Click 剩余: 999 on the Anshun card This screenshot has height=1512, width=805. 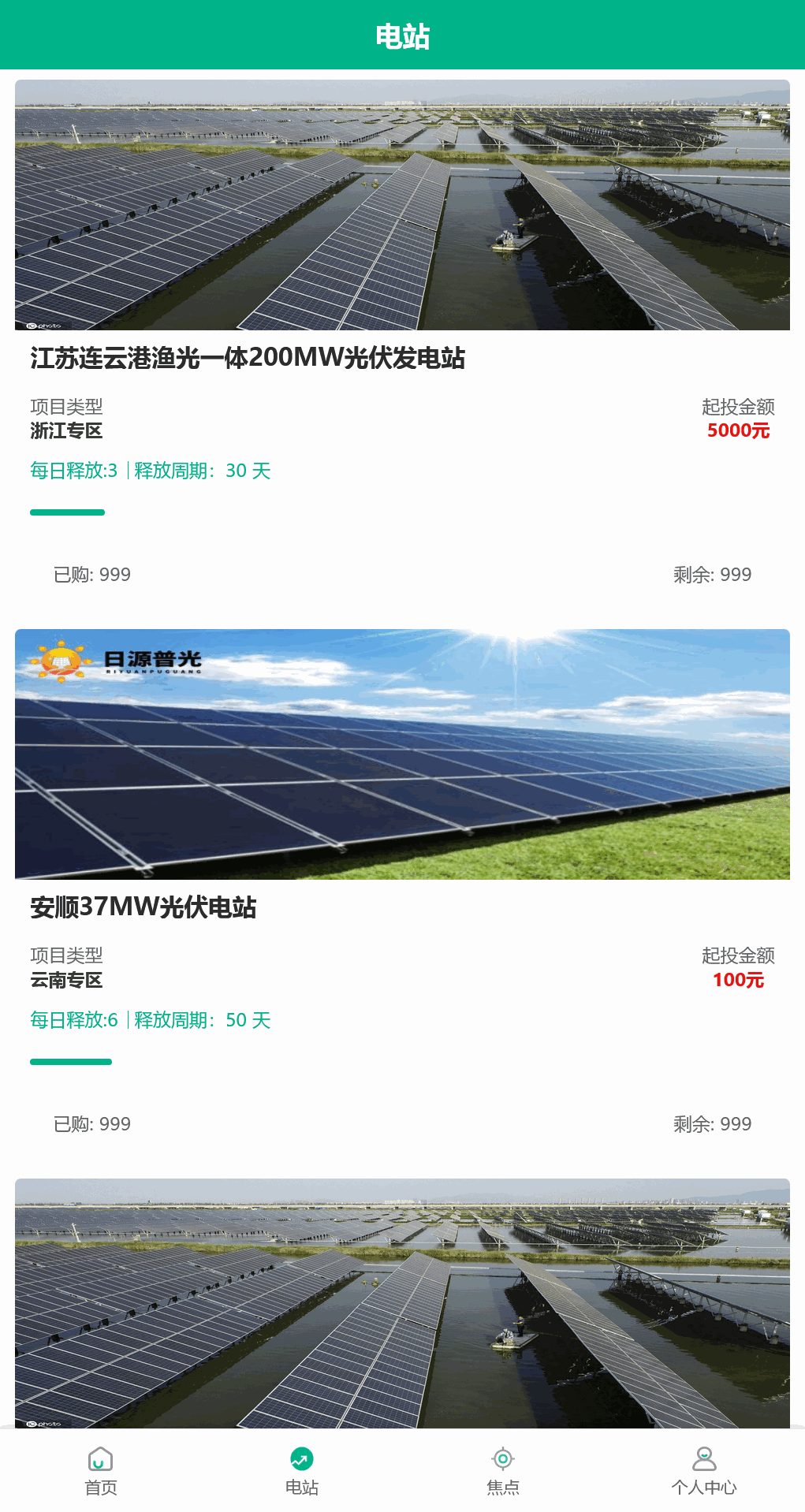pyautogui.click(x=713, y=1123)
